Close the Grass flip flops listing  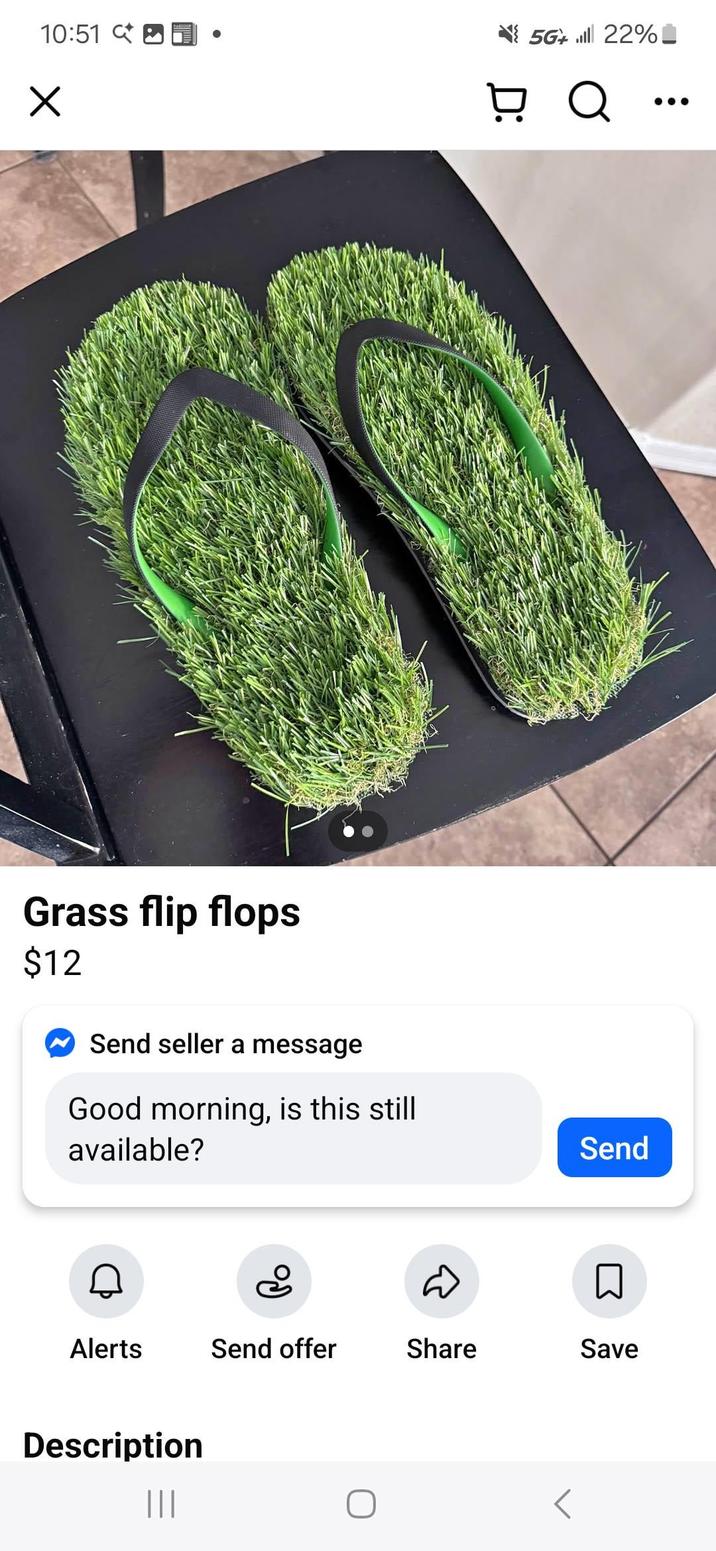(x=45, y=101)
